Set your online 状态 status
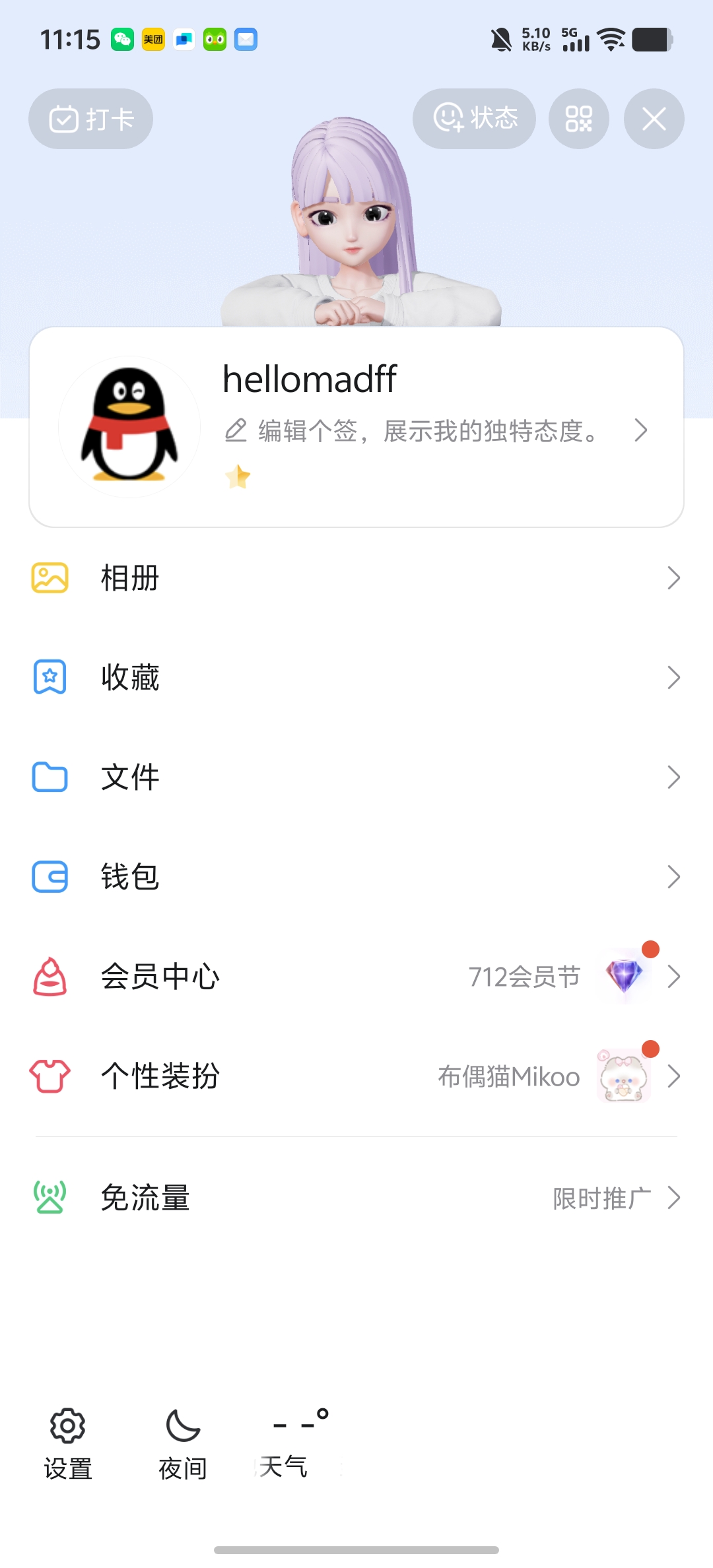The height and width of the screenshot is (1568, 713). click(474, 119)
